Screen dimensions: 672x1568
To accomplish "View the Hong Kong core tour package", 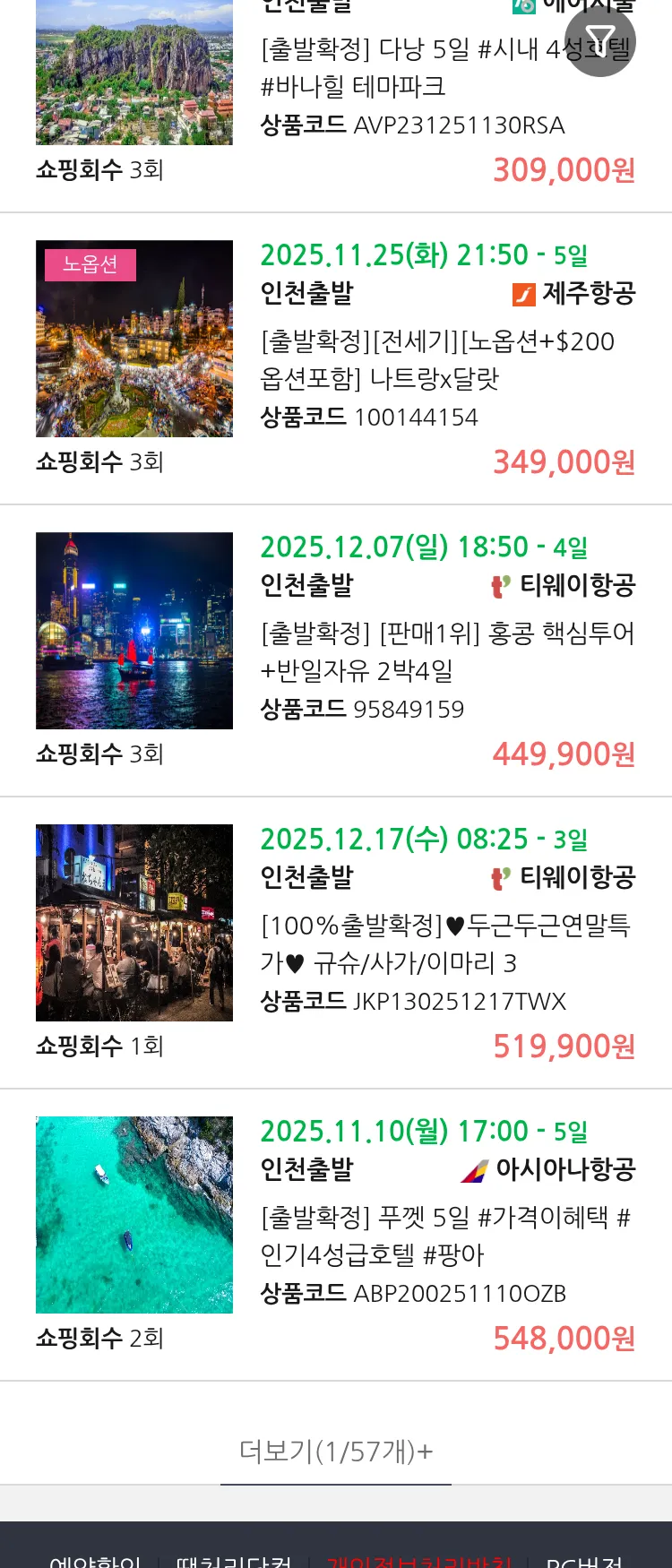I will 446,651.
